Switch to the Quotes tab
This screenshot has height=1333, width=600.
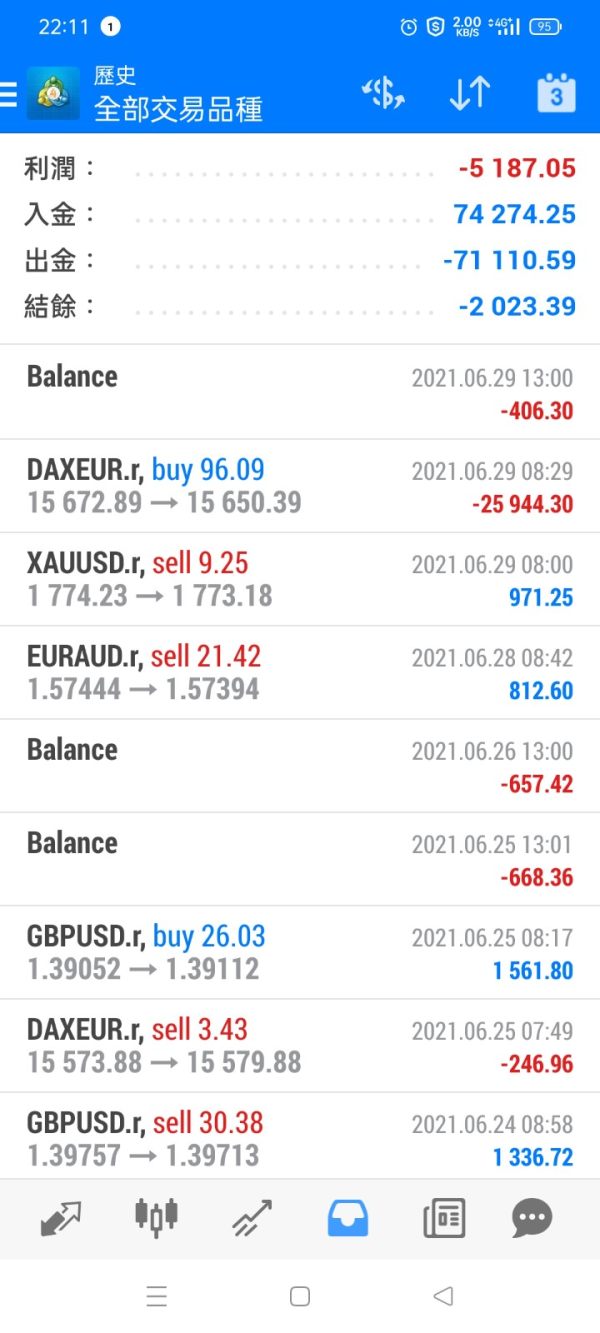[61, 1217]
